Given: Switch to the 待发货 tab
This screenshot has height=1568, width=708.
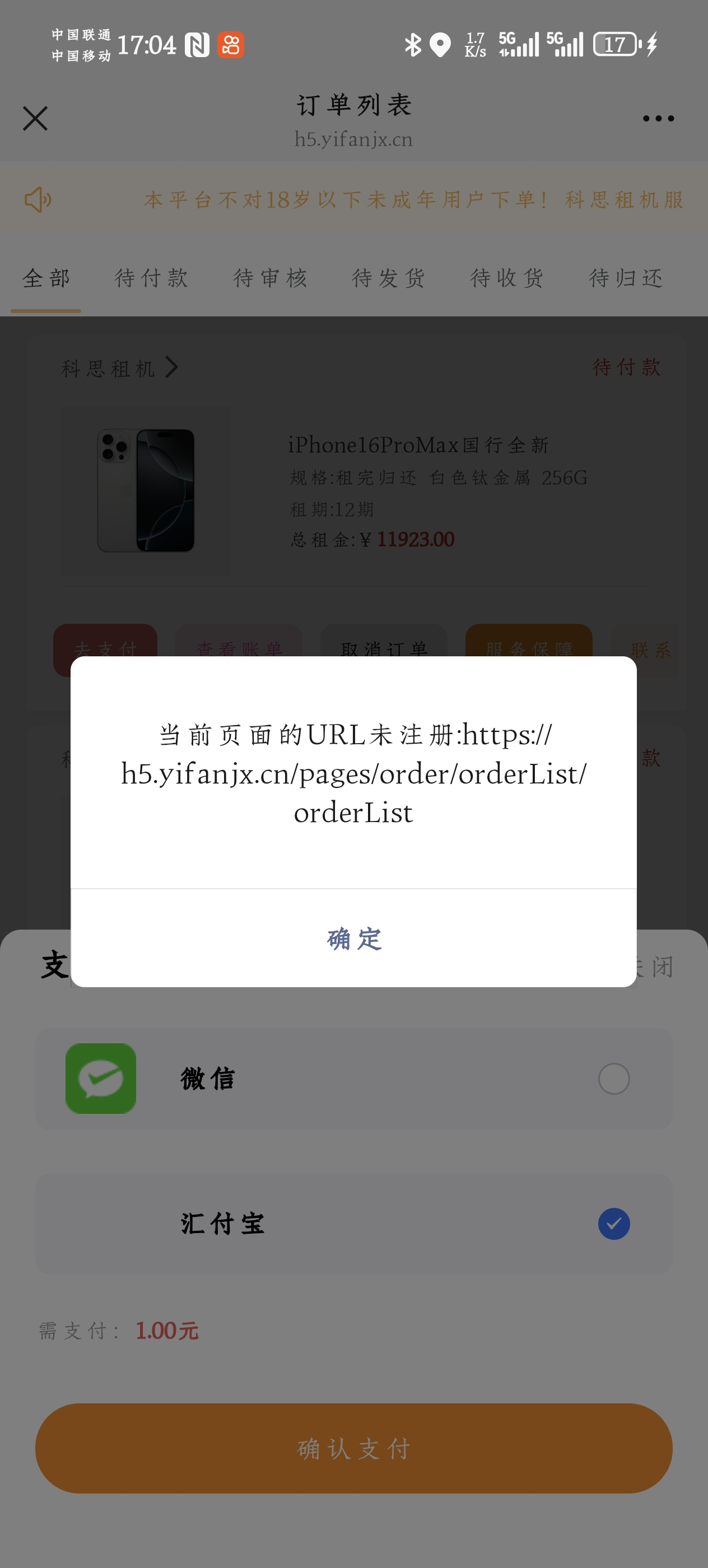Looking at the screenshot, I should click(388, 278).
